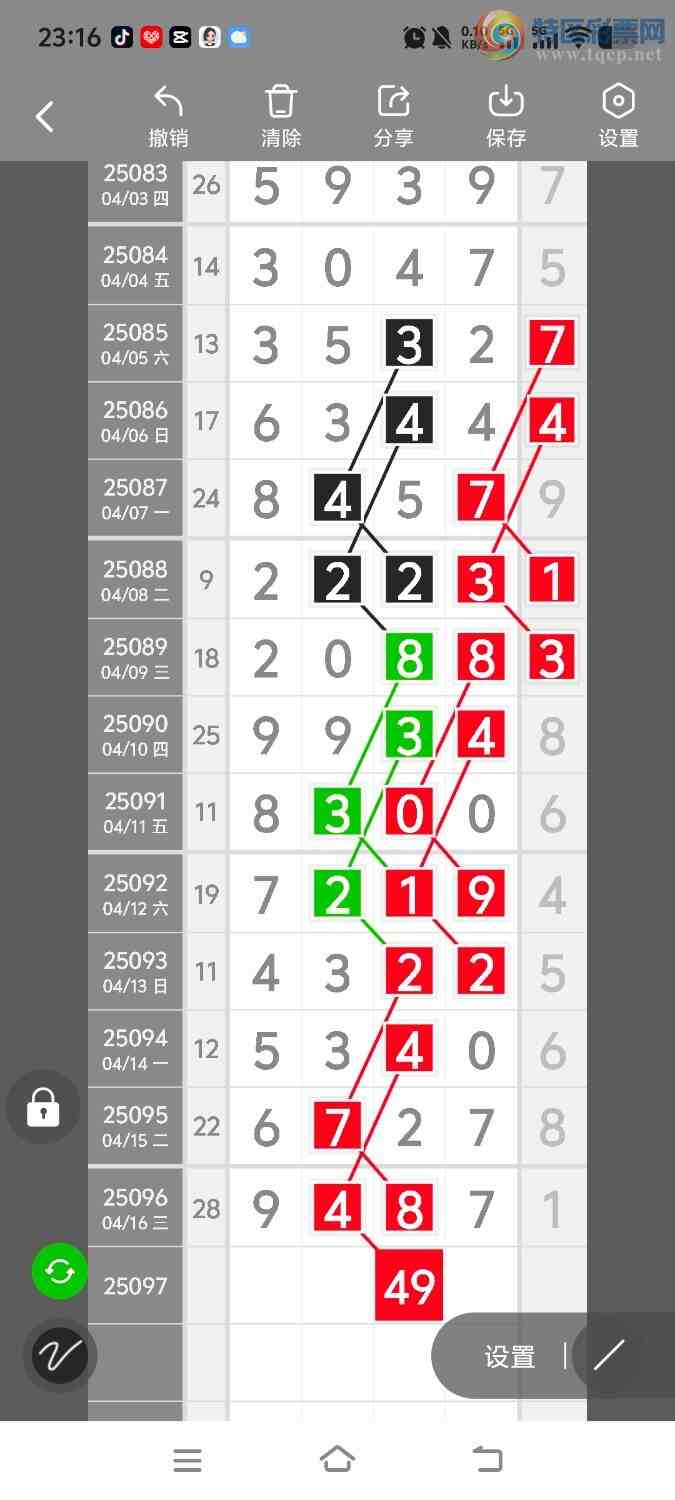The height and width of the screenshot is (1500, 675).
Task: Save the chart with 保存
Action: [506, 117]
